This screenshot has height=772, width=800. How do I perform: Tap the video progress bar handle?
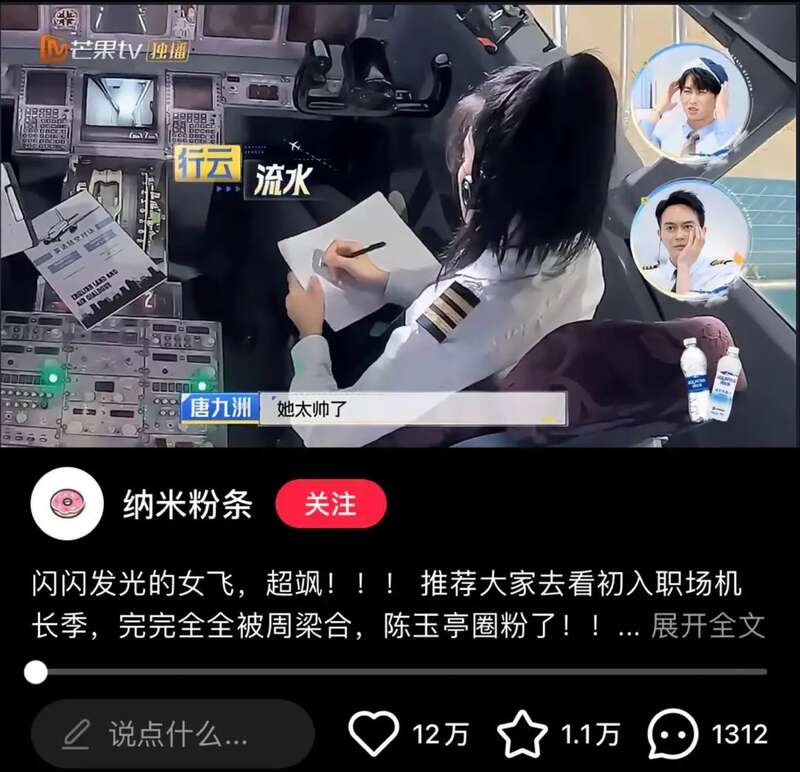coord(36,671)
